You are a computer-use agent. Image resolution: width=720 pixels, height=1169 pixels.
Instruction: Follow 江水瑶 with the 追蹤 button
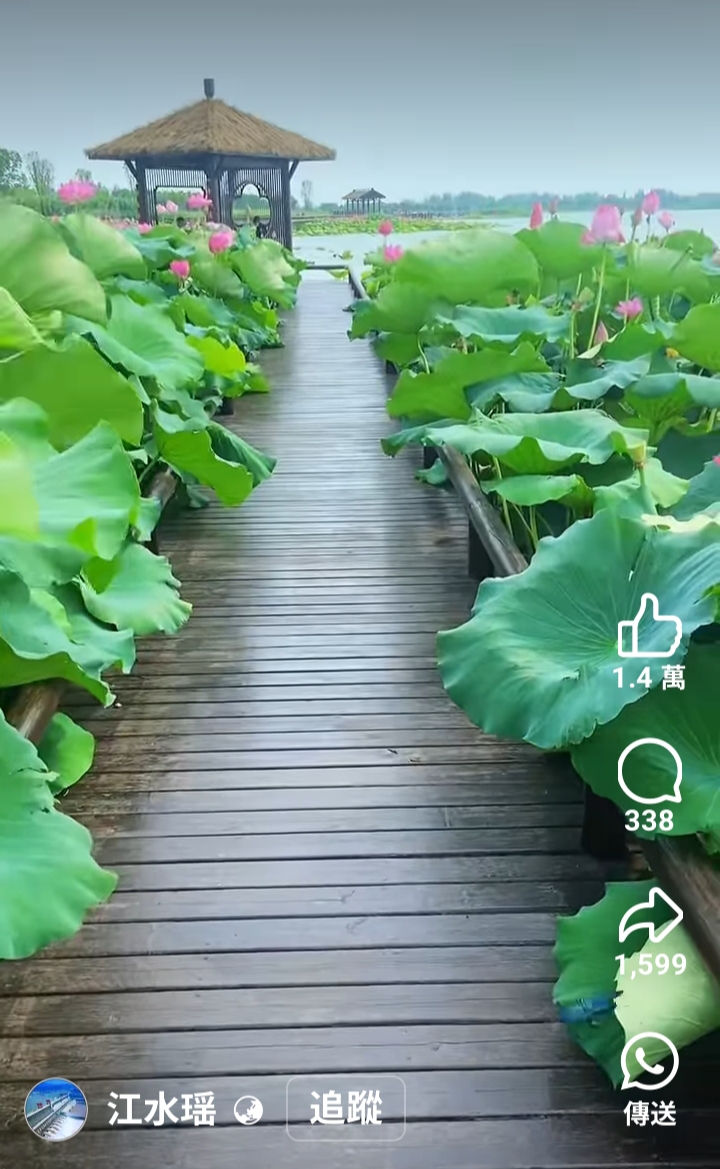(x=346, y=1108)
